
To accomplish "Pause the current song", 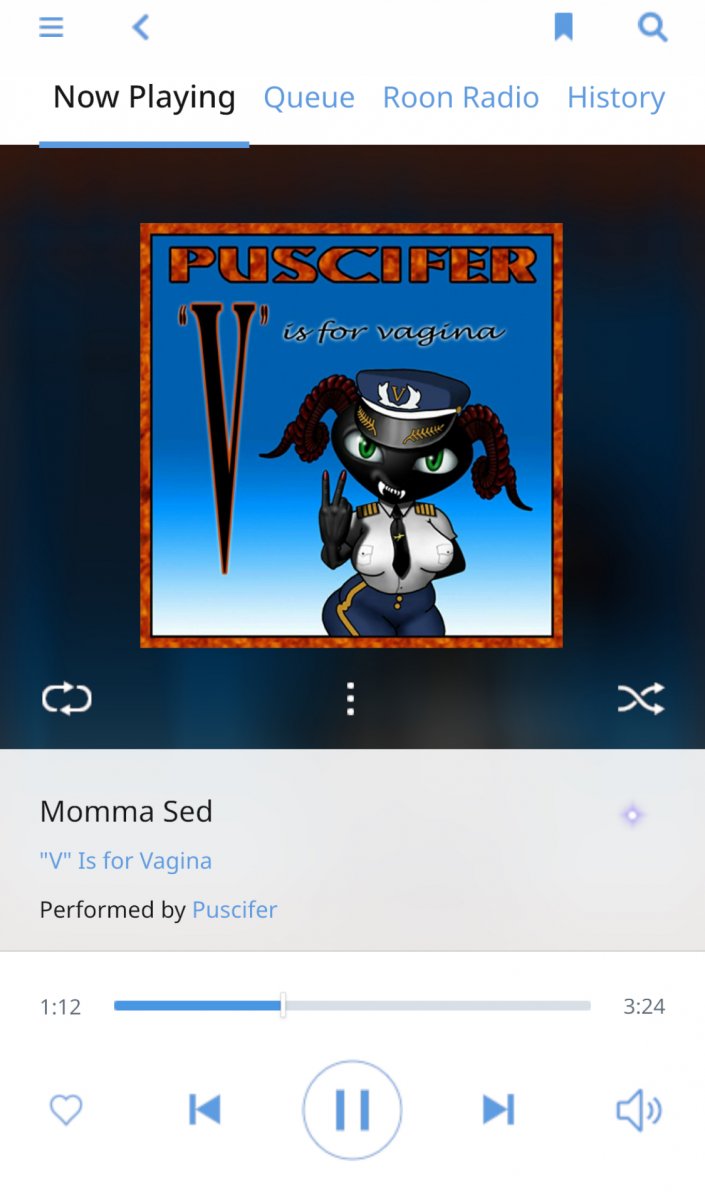I will click(352, 1109).
